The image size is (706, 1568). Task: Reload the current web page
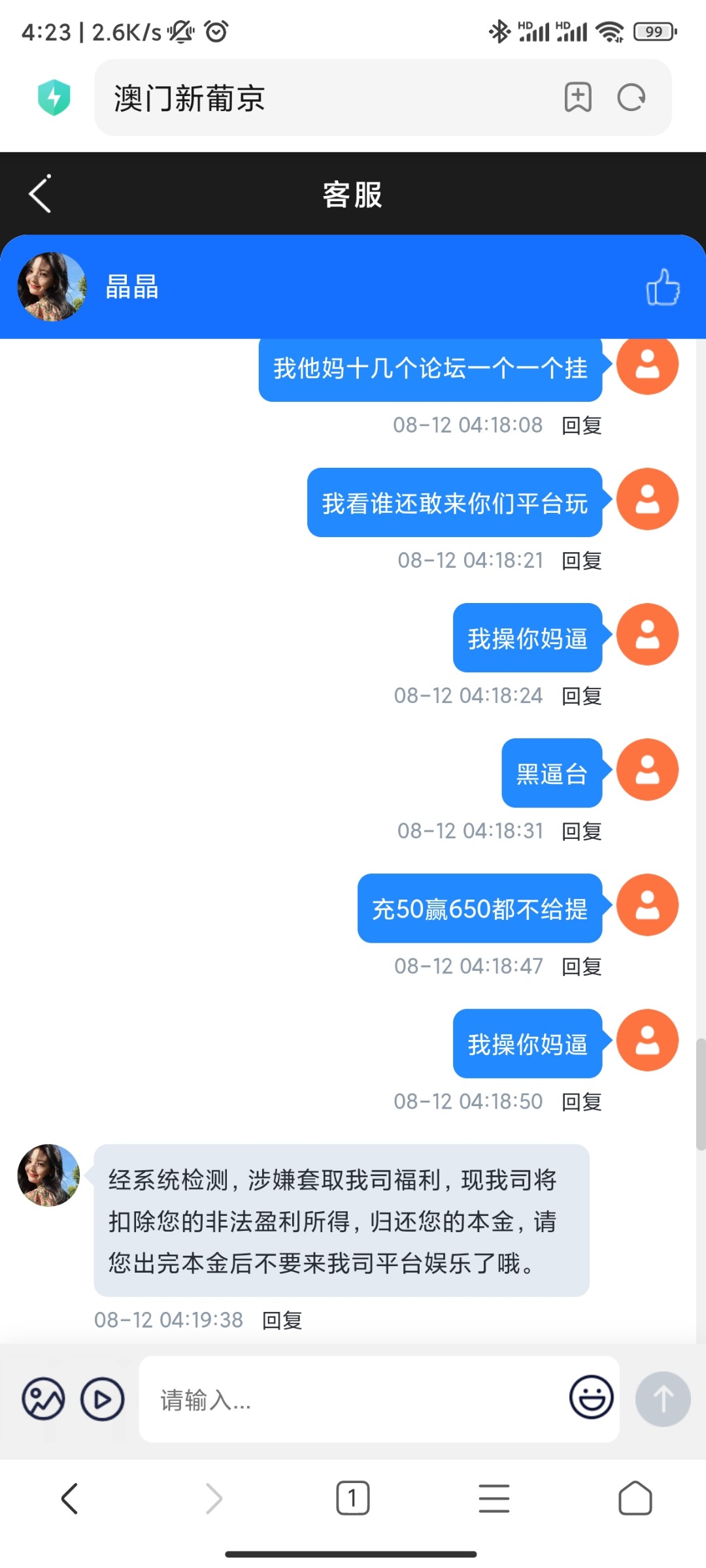click(631, 98)
